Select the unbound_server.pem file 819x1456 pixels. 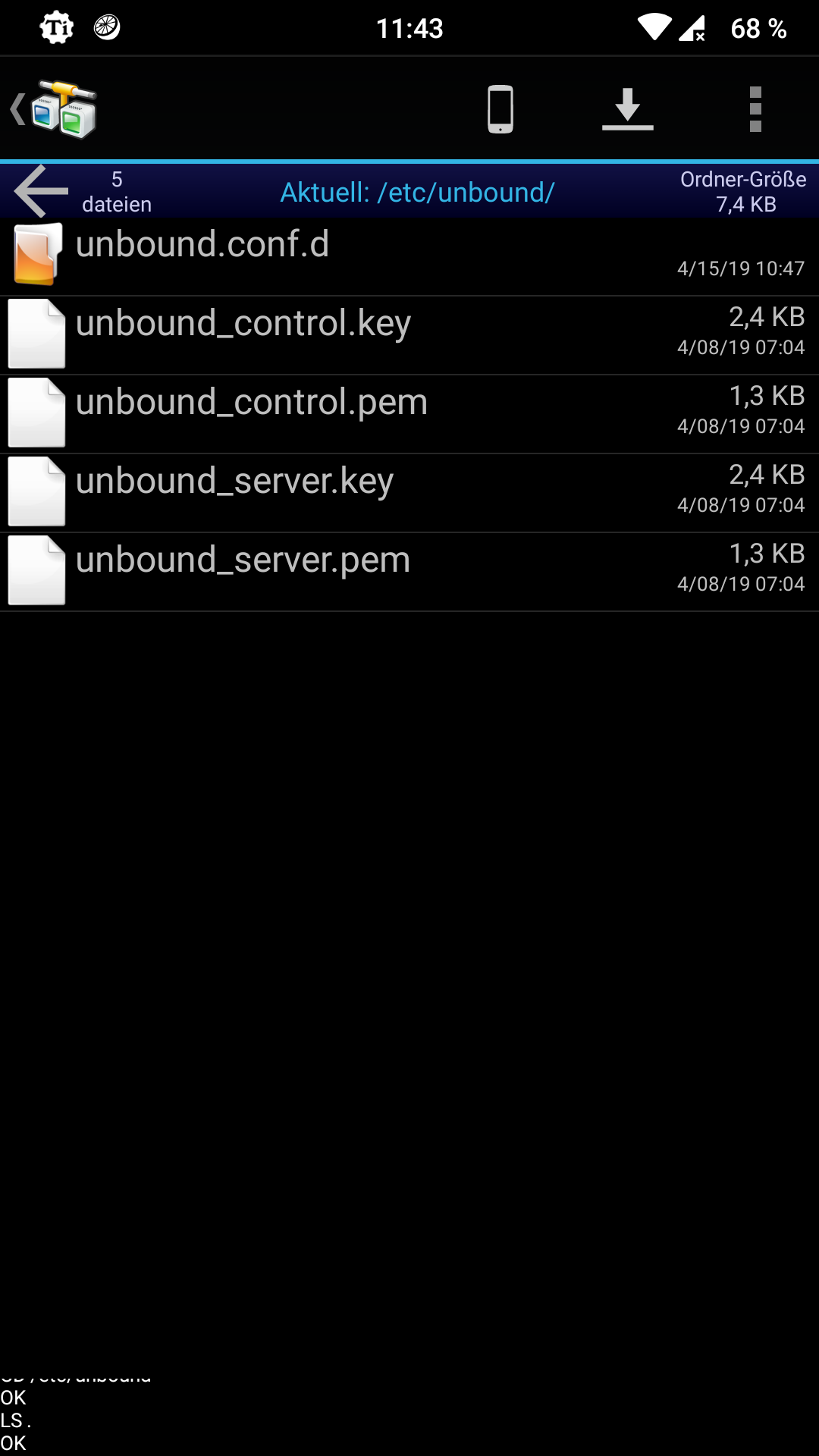tap(409, 572)
